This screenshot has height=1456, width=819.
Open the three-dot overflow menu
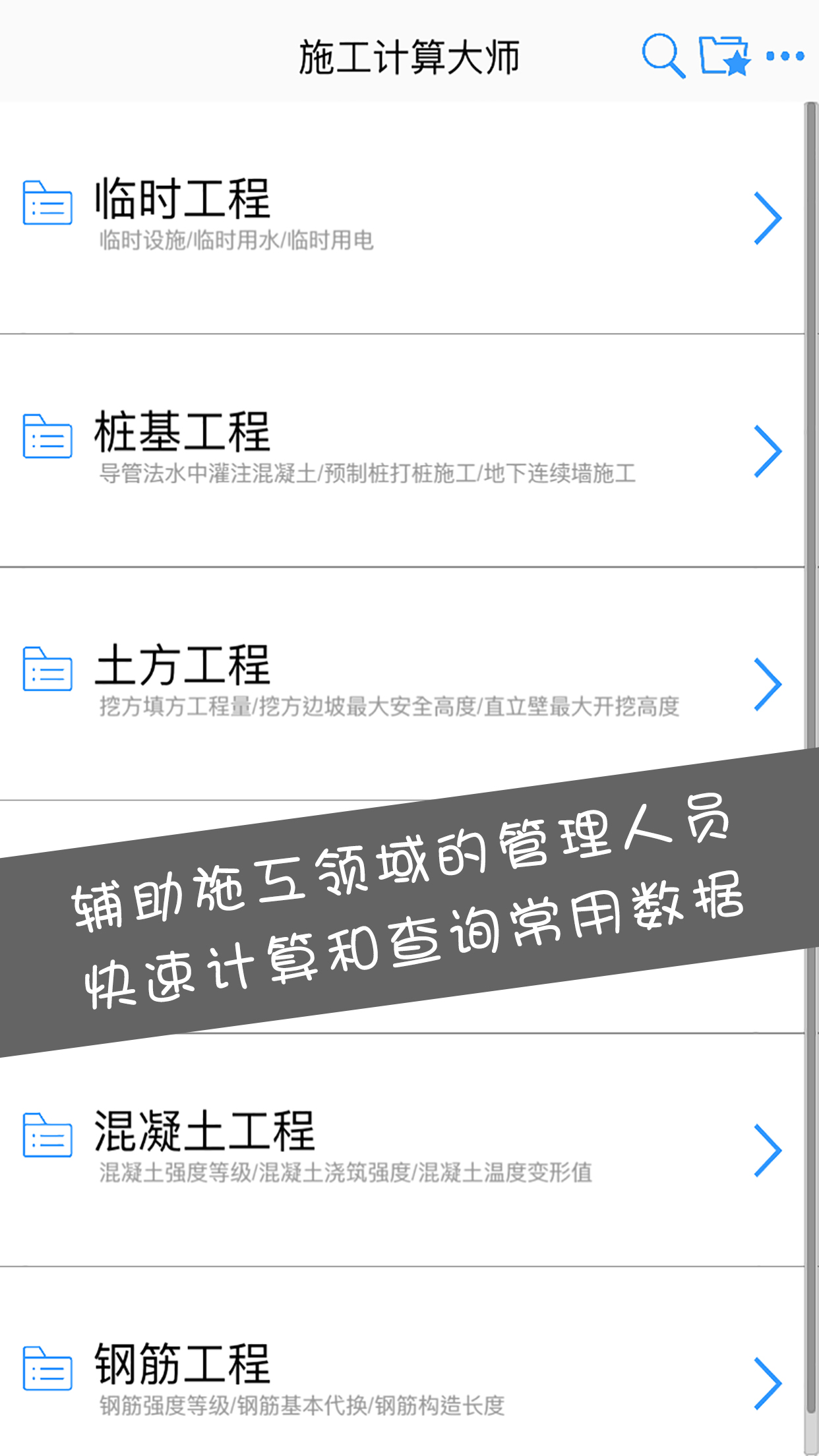click(x=785, y=56)
